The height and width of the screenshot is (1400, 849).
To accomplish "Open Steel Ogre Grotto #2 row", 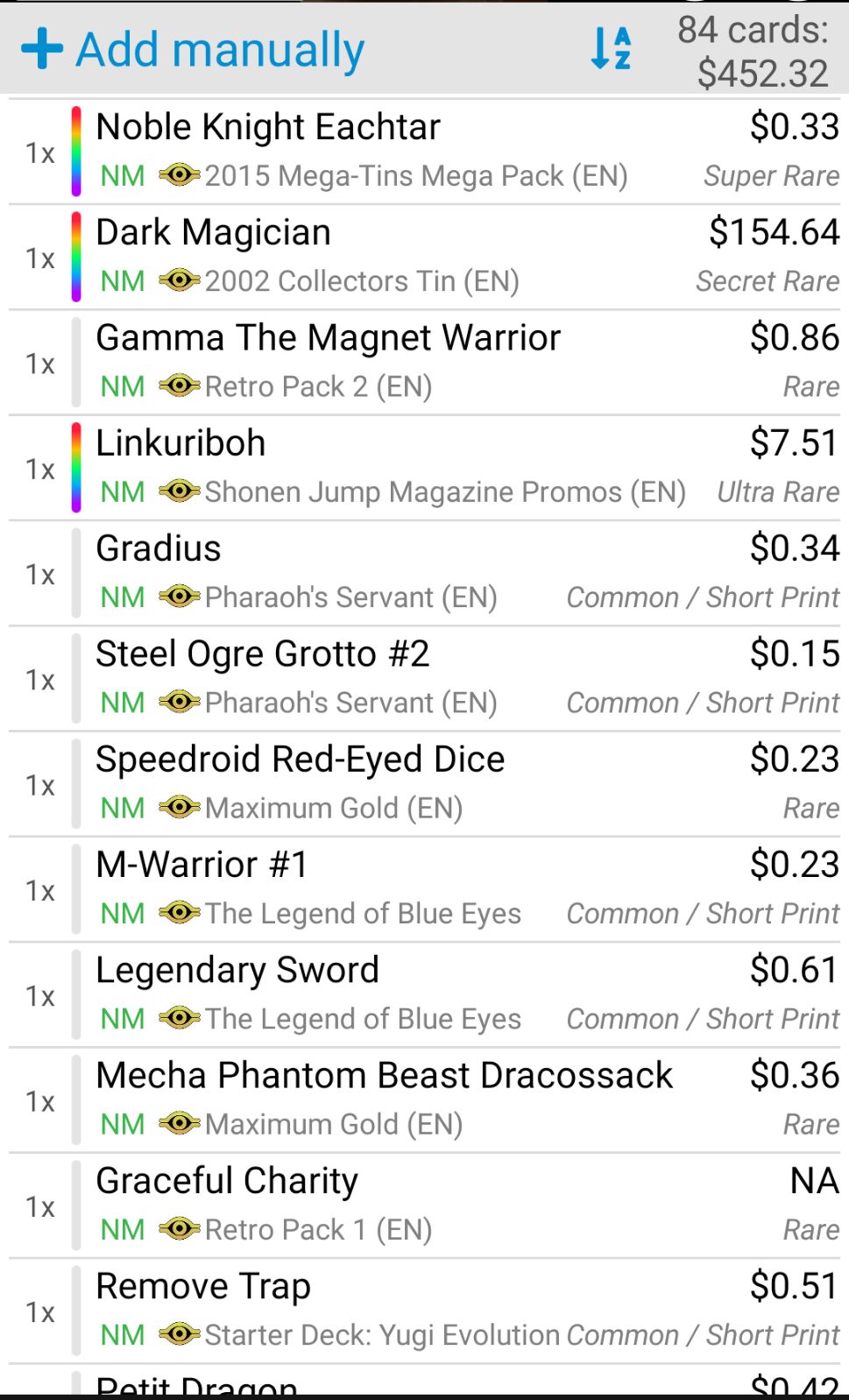I will [424, 679].
